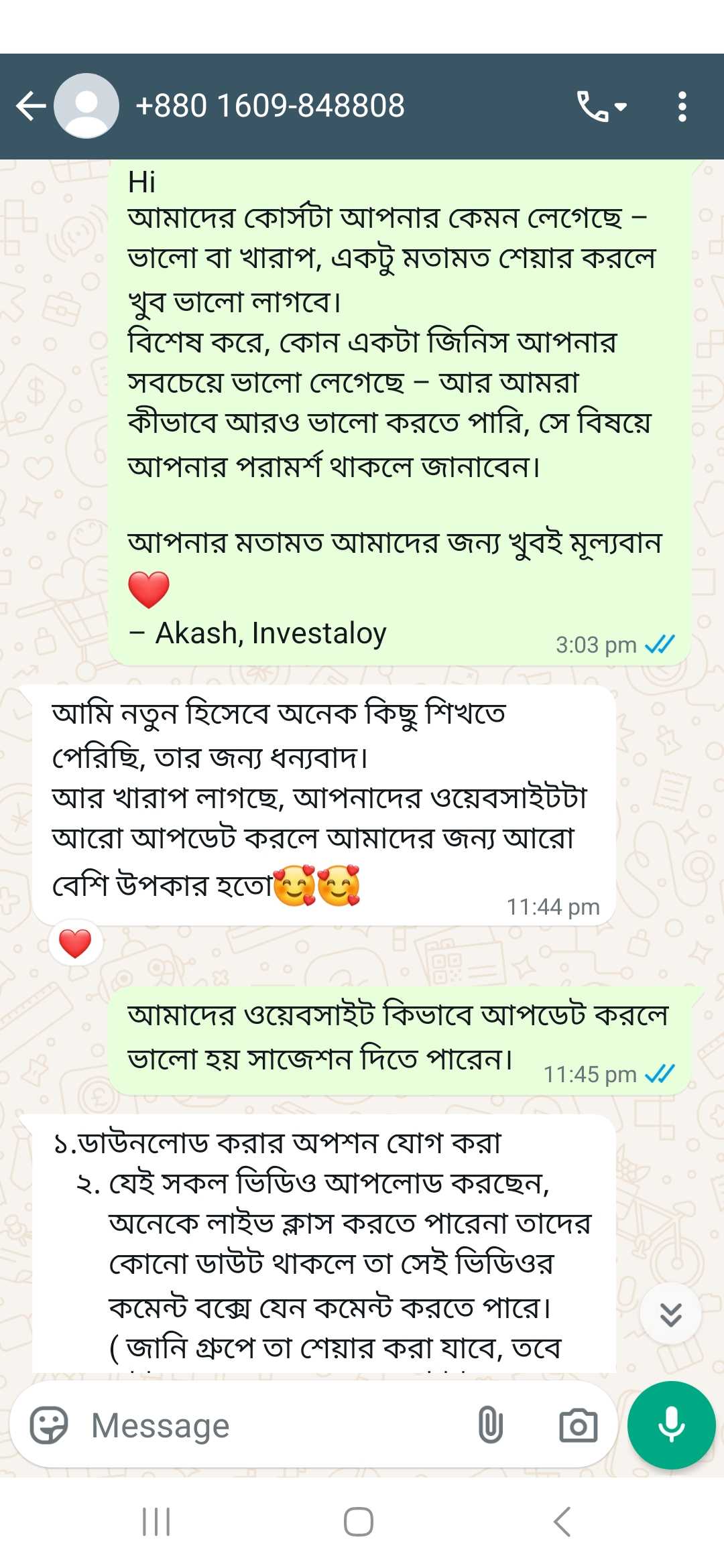The image size is (724, 1568).
Task: Go to the home screen
Action: tap(359, 1522)
